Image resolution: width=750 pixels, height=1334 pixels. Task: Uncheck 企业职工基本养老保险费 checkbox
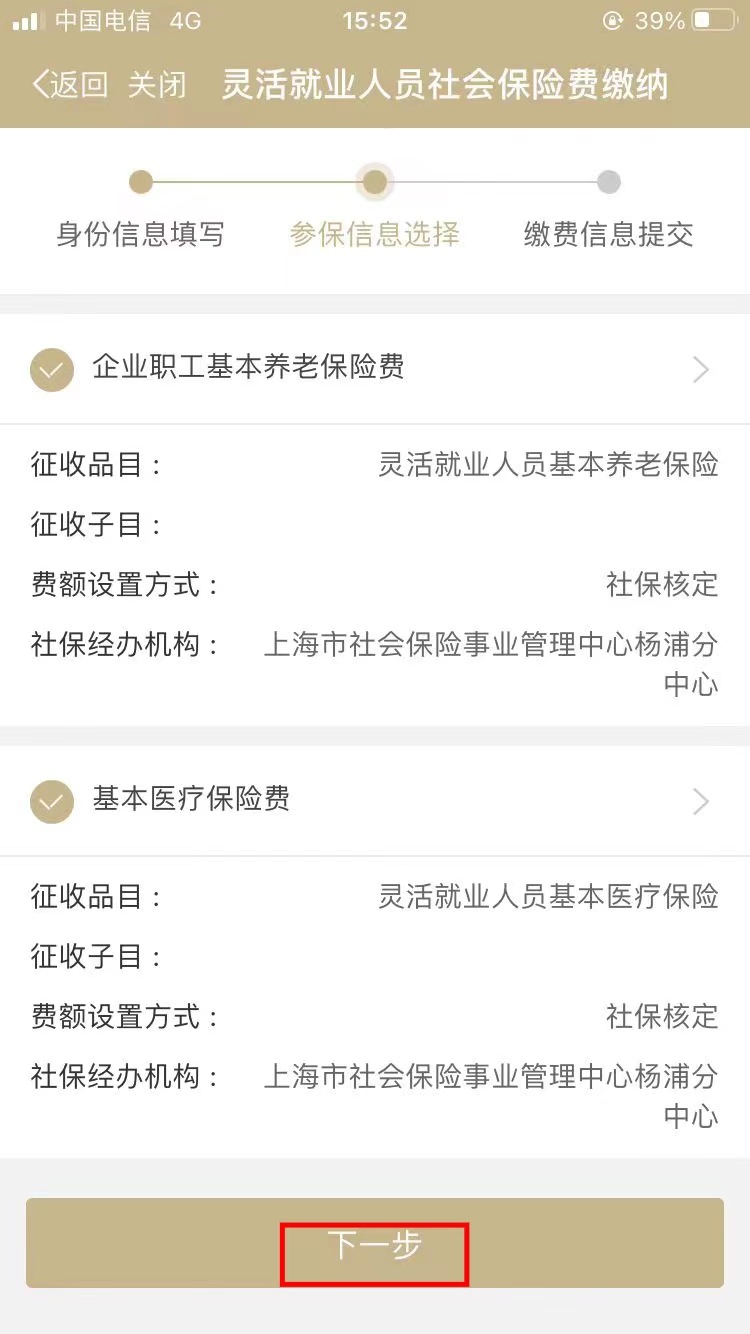click(x=52, y=370)
